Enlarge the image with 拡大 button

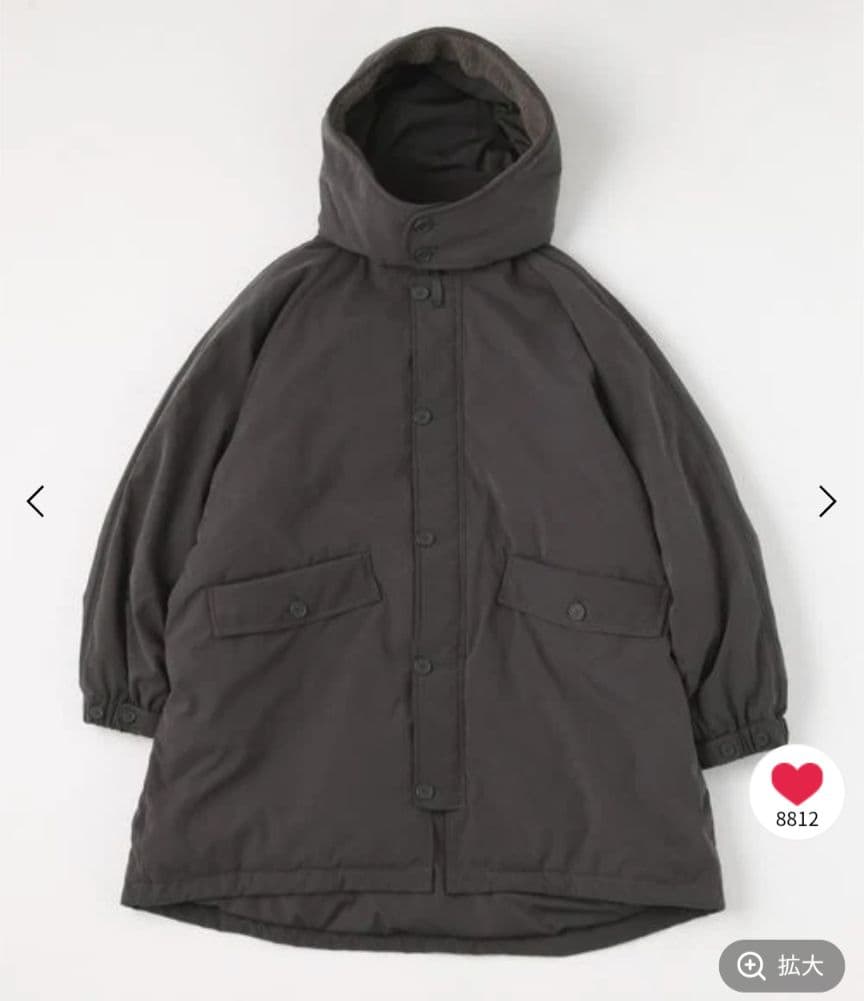[x=781, y=965]
